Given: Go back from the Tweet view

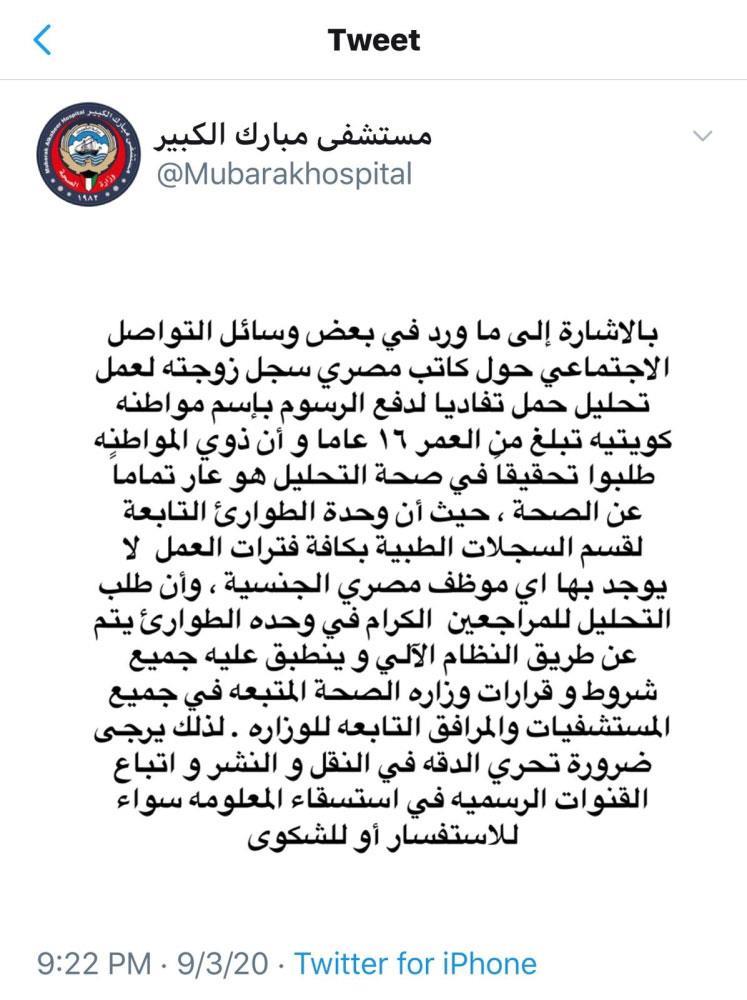Looking at the screenshot, I should point(41,41).
